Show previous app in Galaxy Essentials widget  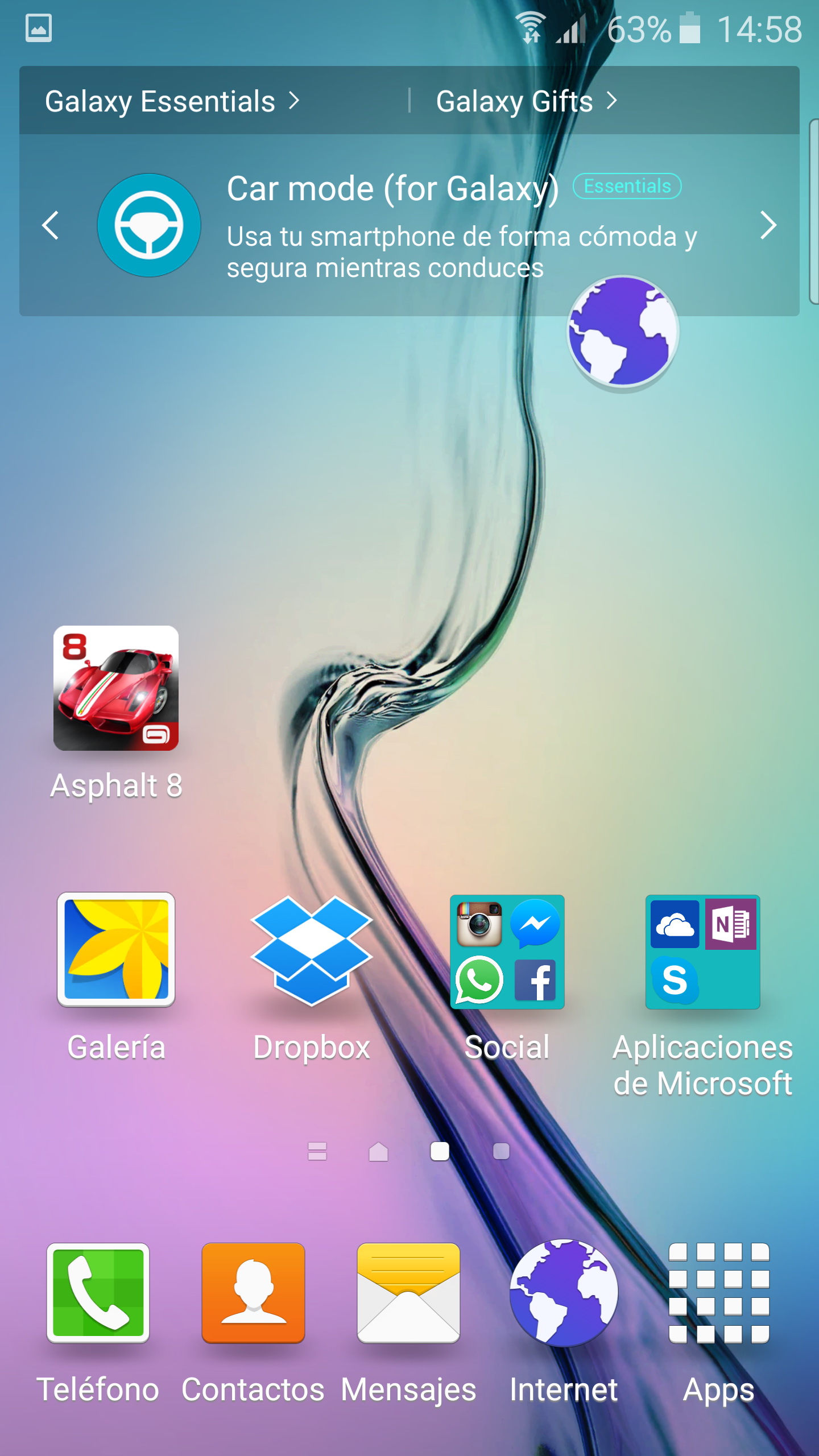click(x=51, y=225)
